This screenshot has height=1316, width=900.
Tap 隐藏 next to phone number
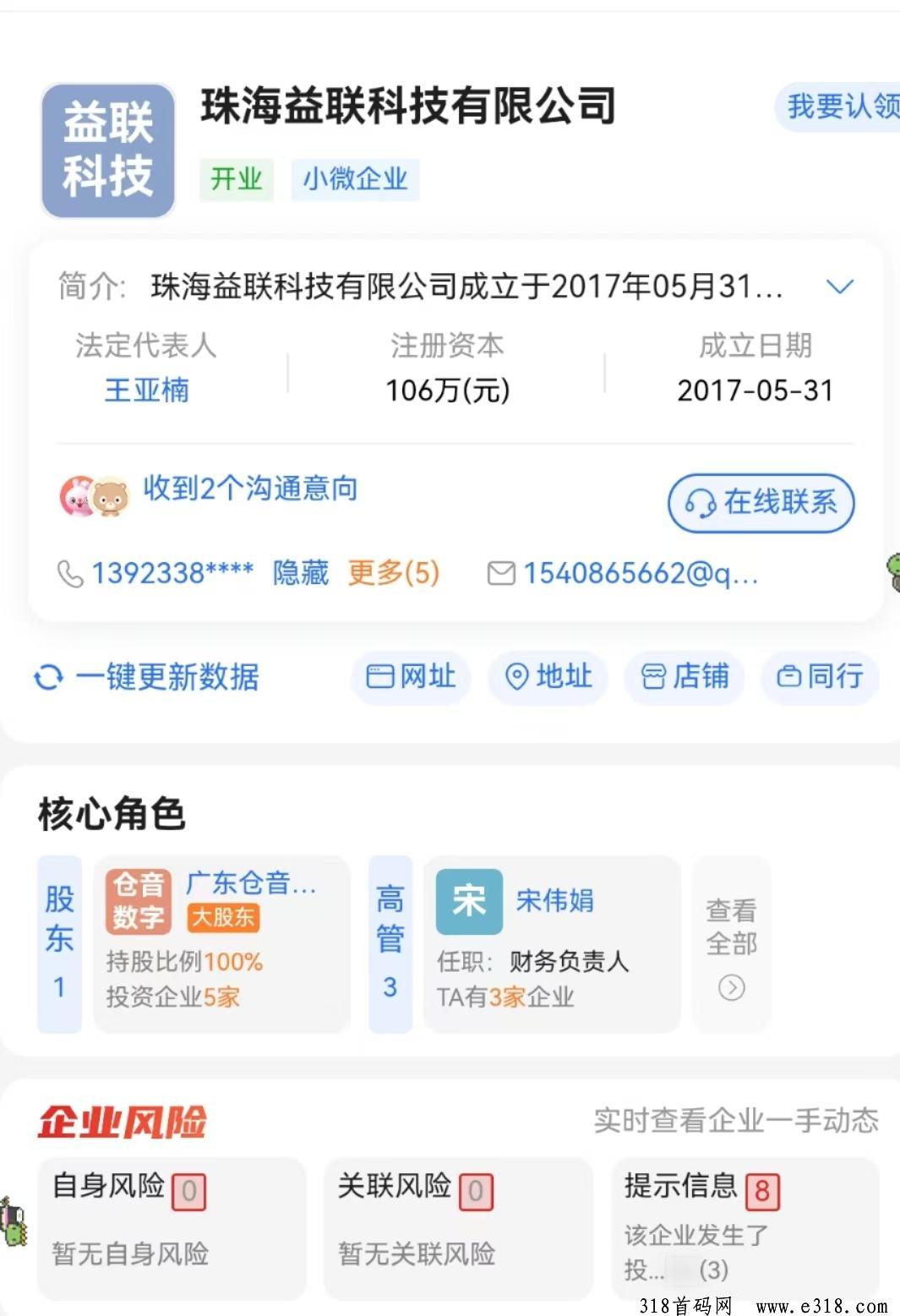click(300, 573)
